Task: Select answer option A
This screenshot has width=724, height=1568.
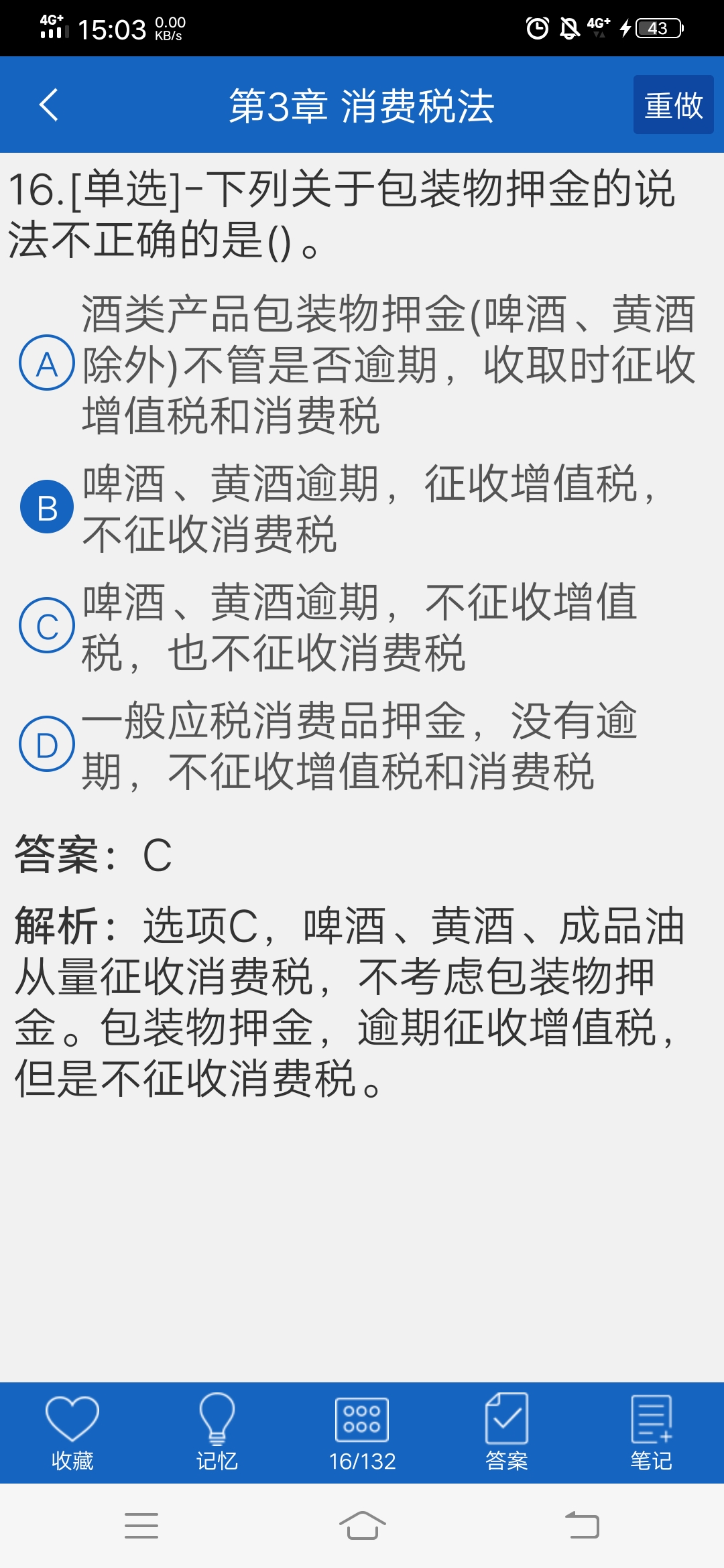Action: tap(46, 363)
